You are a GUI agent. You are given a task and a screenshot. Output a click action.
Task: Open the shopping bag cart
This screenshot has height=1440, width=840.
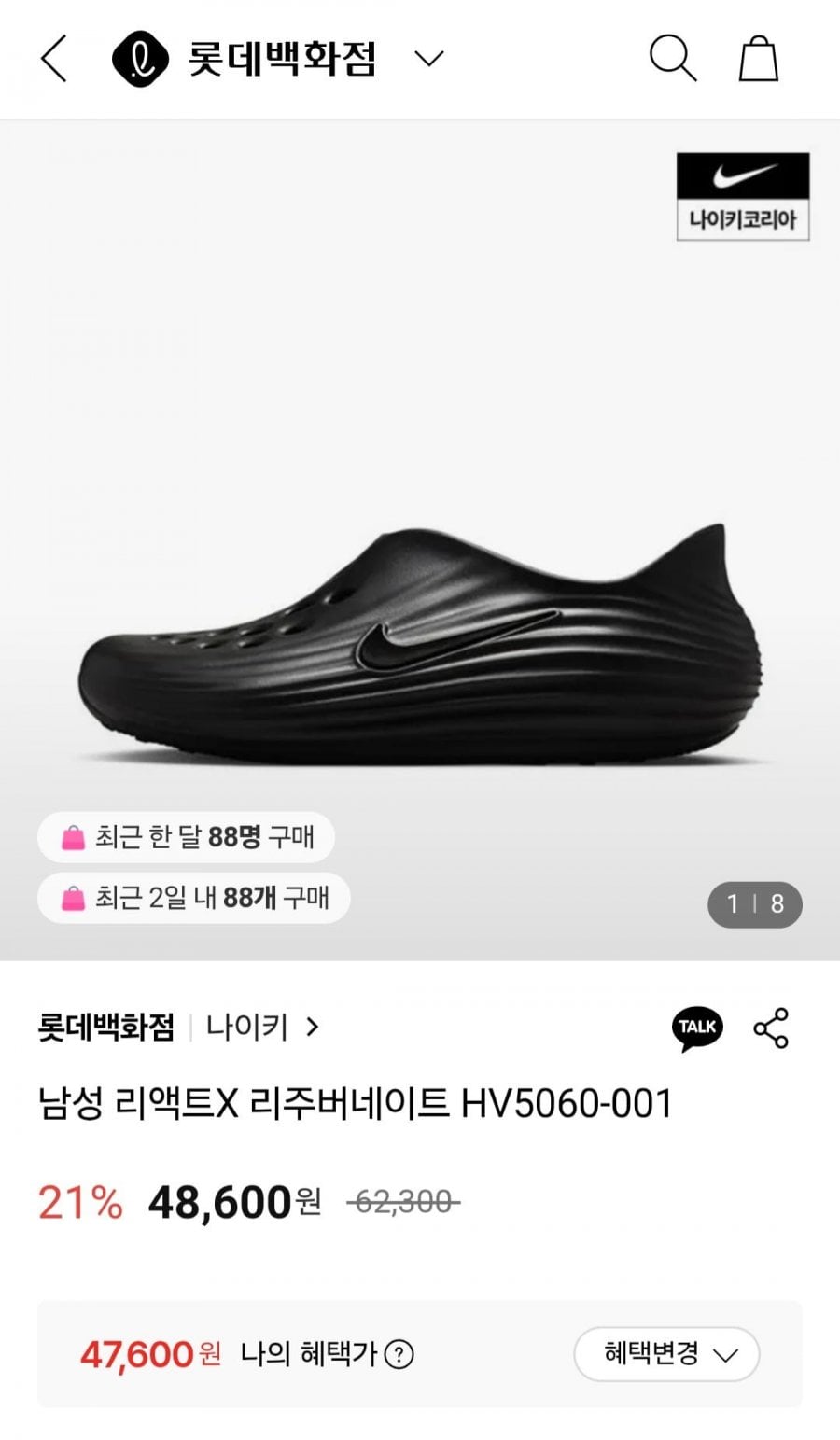click(759, 59)
